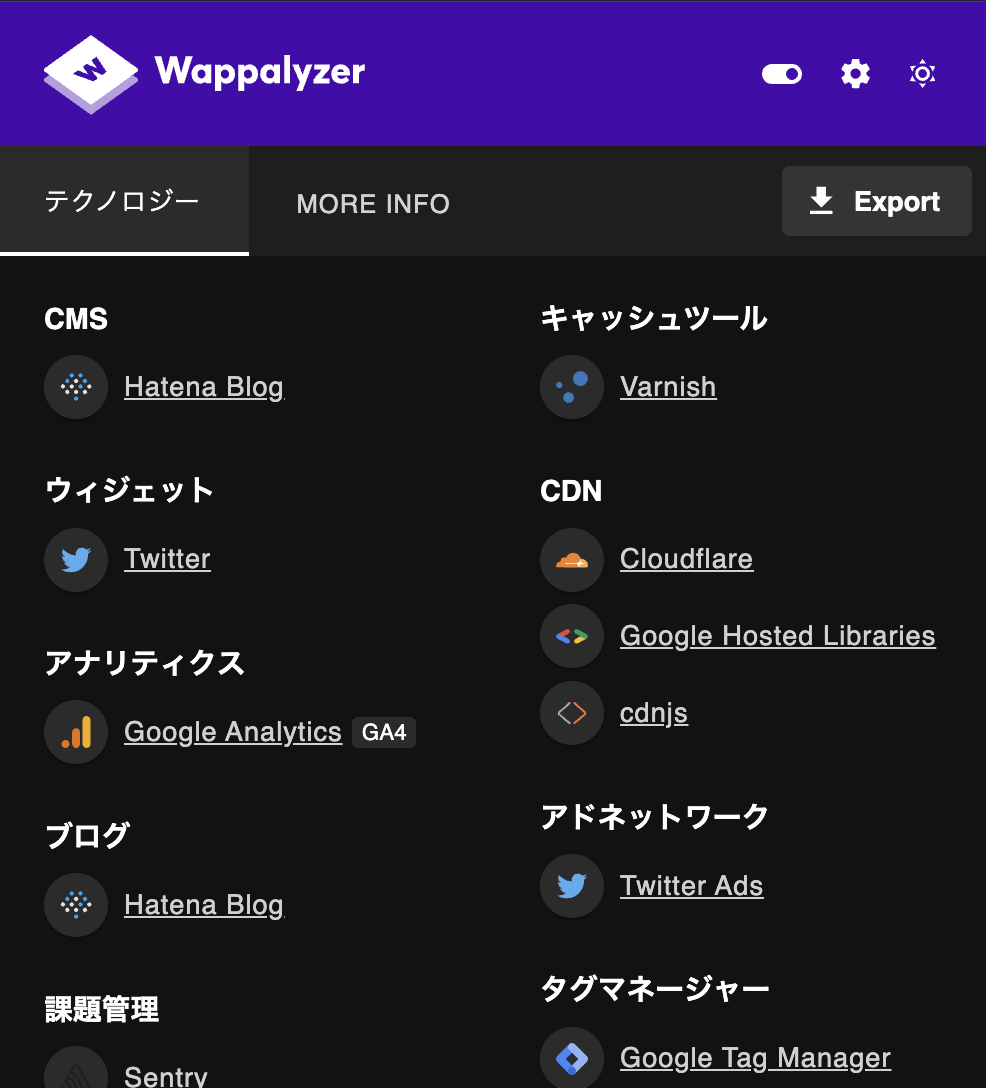Open the Hatena Blog link under ブログ
This screenshot has height=1088, width=986.
click(203, 905)
